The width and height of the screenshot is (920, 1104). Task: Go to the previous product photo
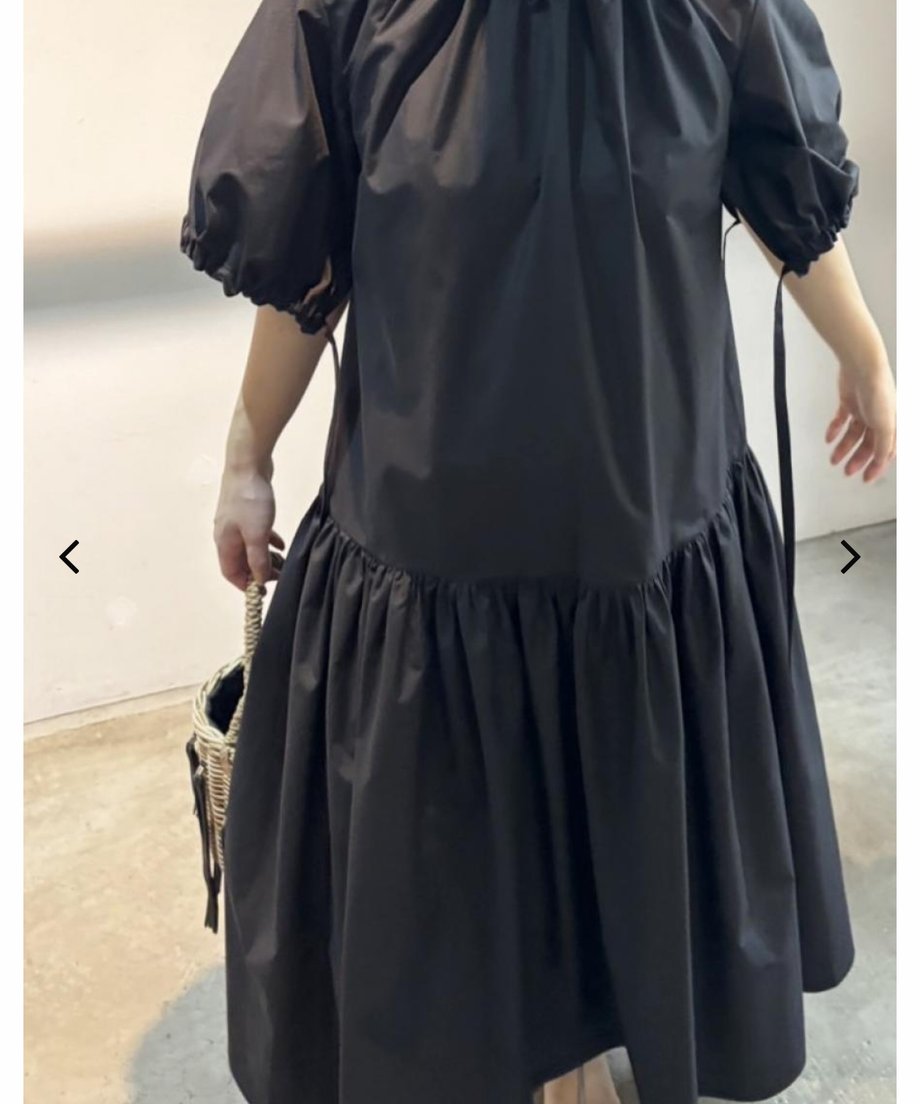[x=69, y=557]
